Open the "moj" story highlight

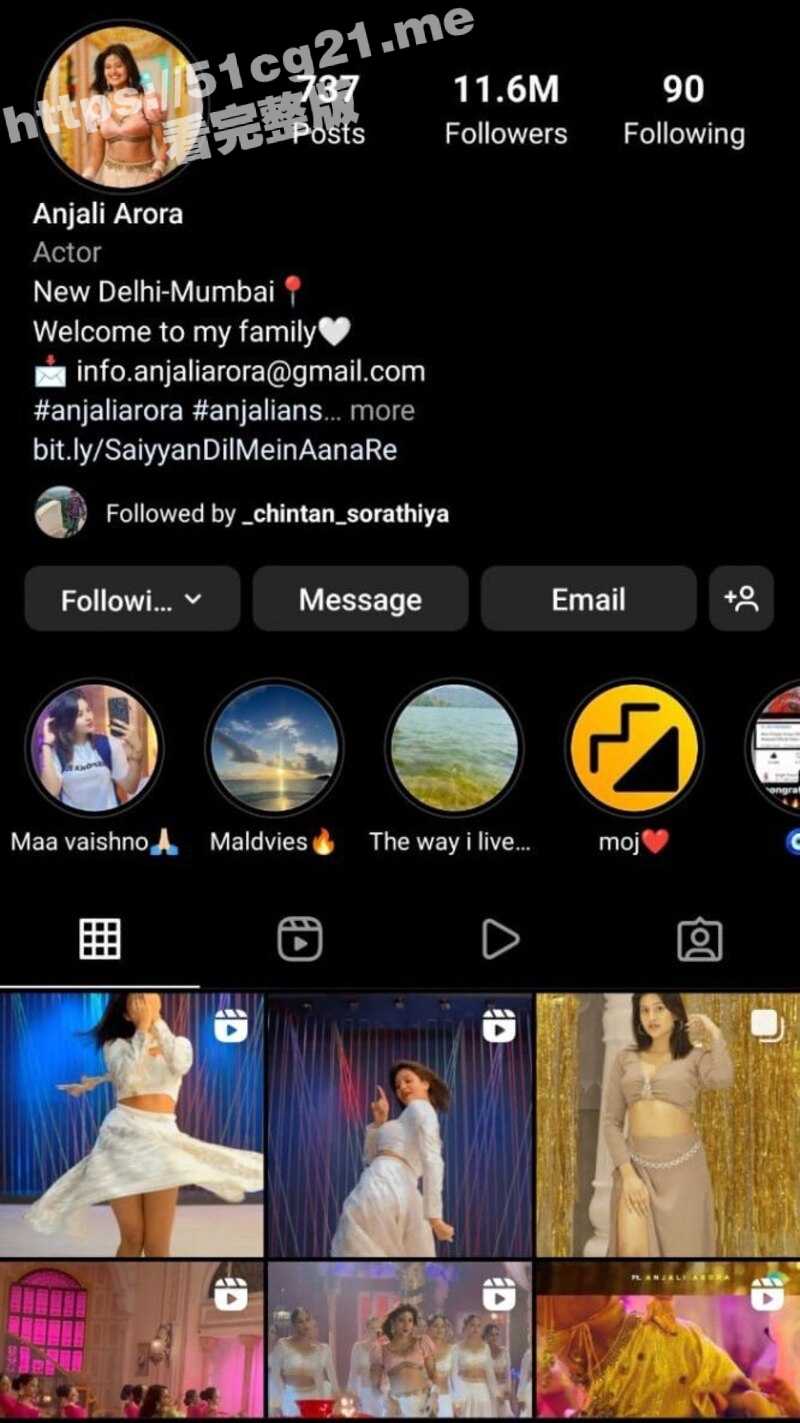tap(634, 748)
